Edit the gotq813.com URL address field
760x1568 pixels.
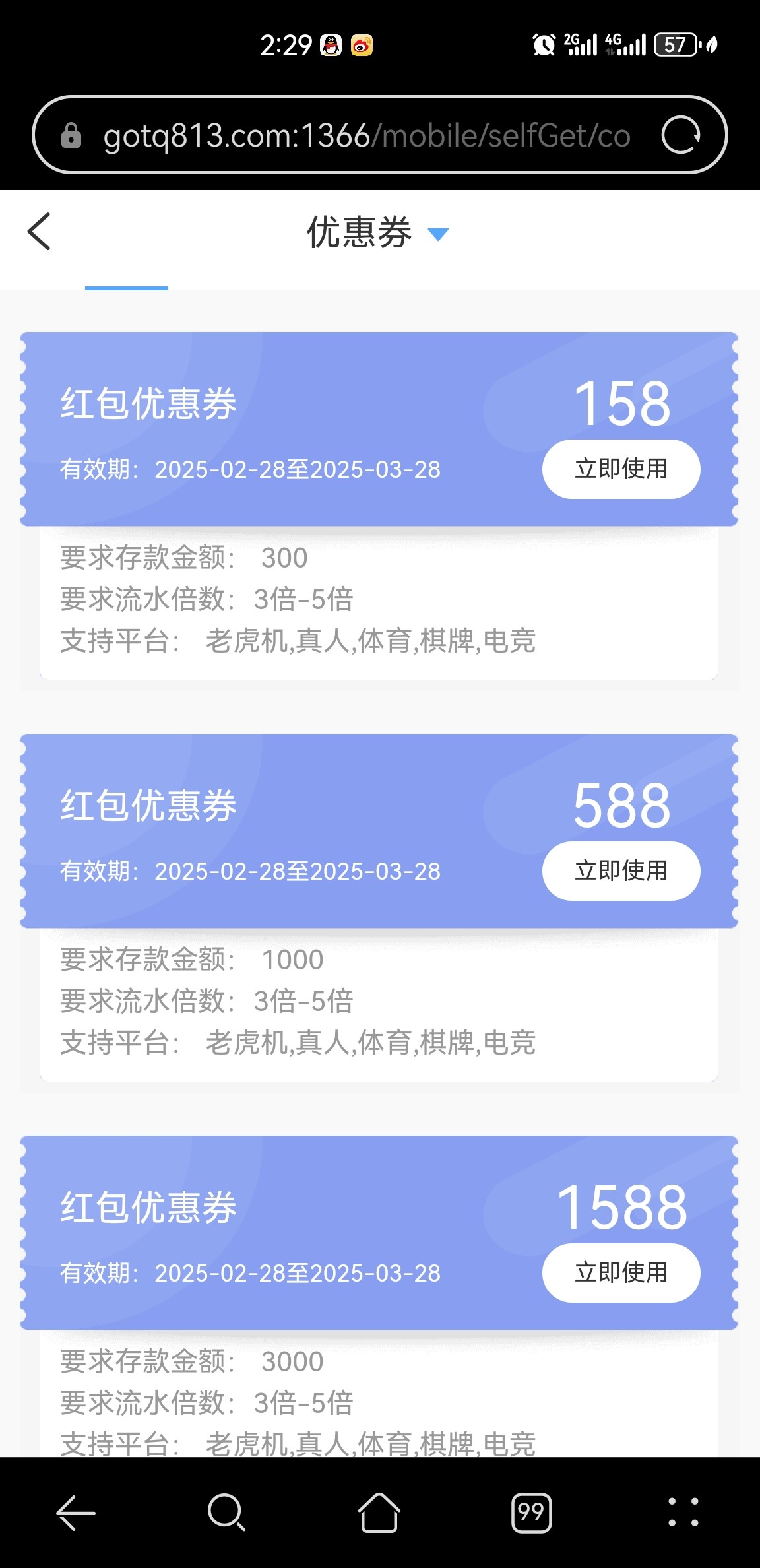[x=367, y=136]
